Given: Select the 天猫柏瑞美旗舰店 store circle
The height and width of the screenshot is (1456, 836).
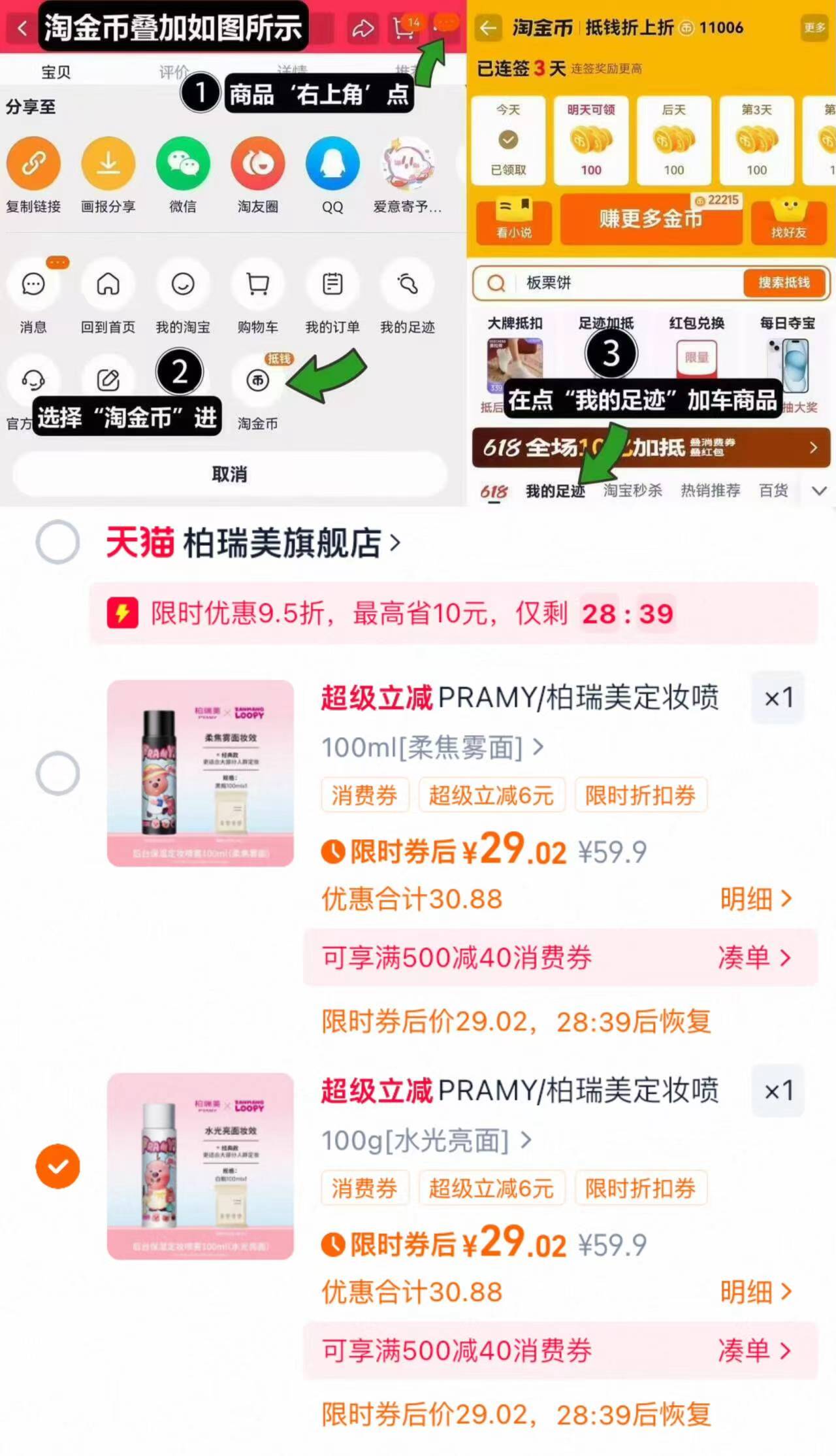Looking at the screenshot, I should 57,541.
